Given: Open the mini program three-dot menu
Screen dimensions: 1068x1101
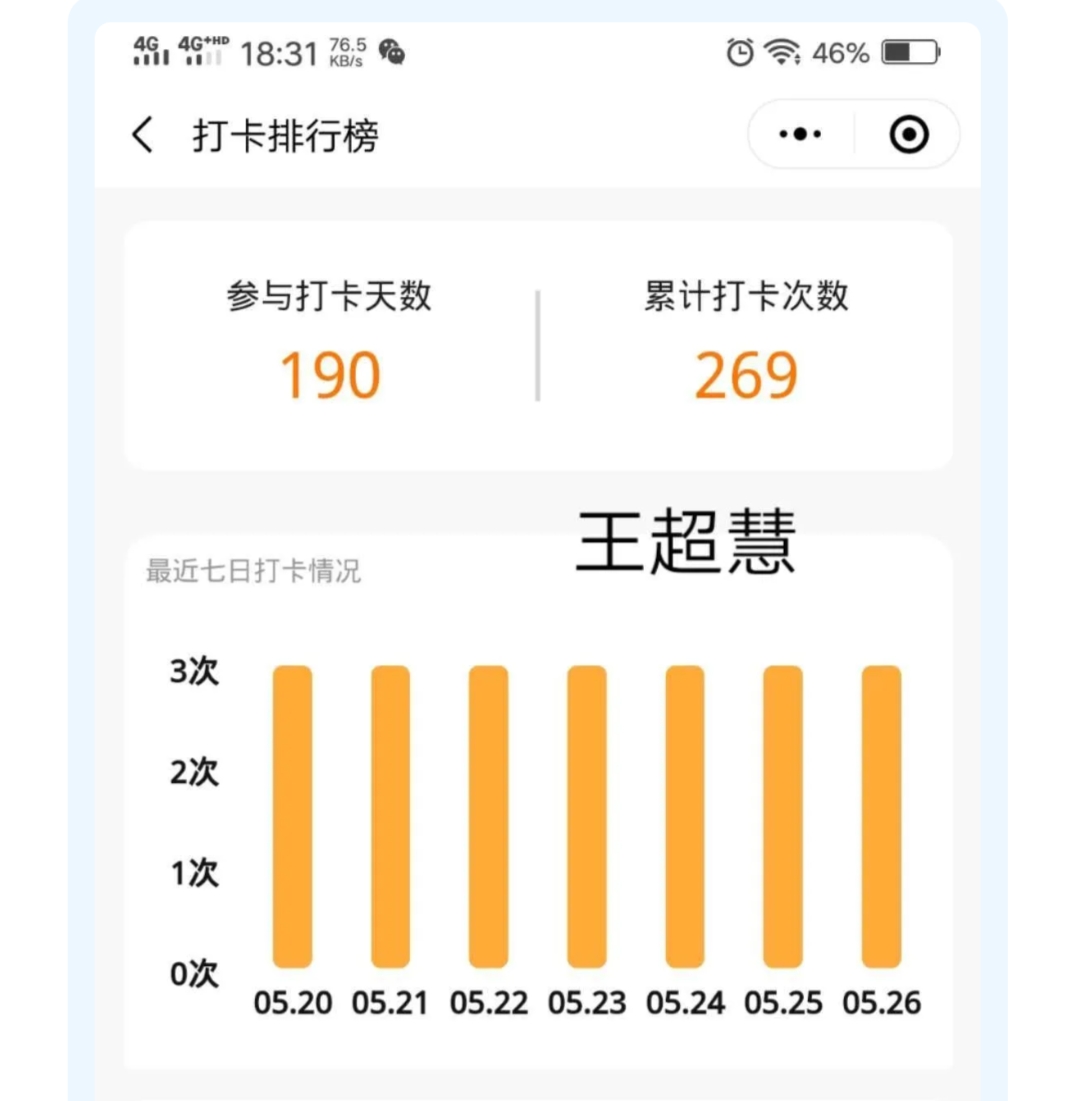Looking at the screenshot, I should tap(800, 134).
